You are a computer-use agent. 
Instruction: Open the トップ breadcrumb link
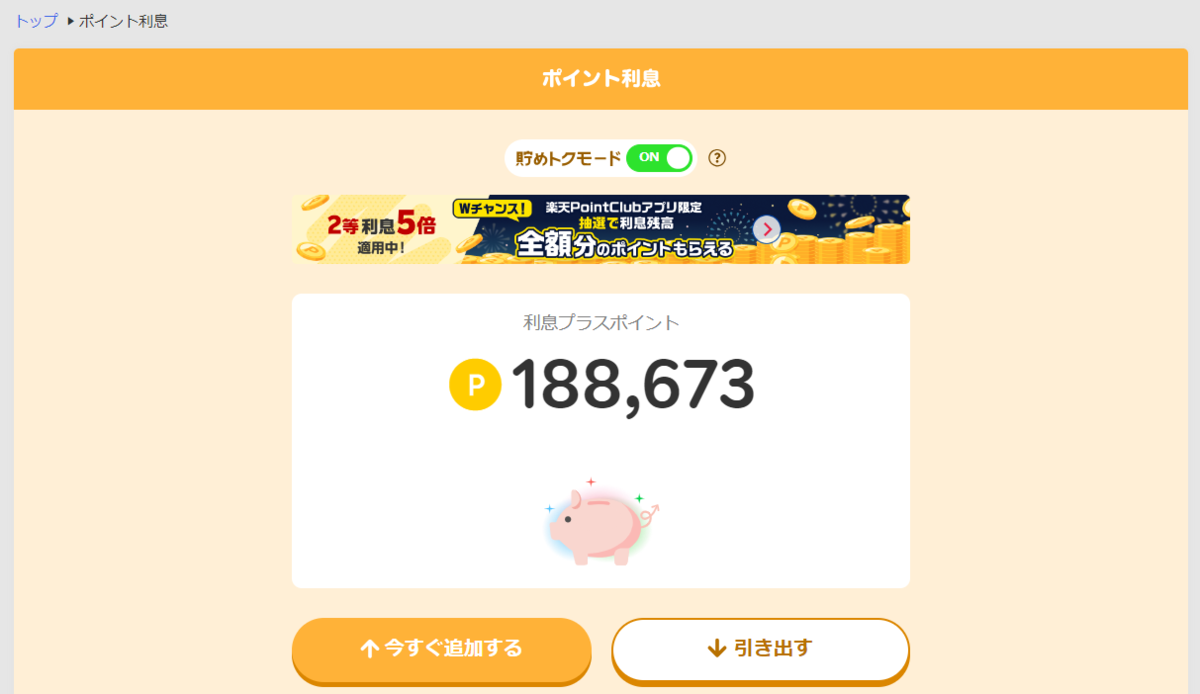(x=36, y=21)
